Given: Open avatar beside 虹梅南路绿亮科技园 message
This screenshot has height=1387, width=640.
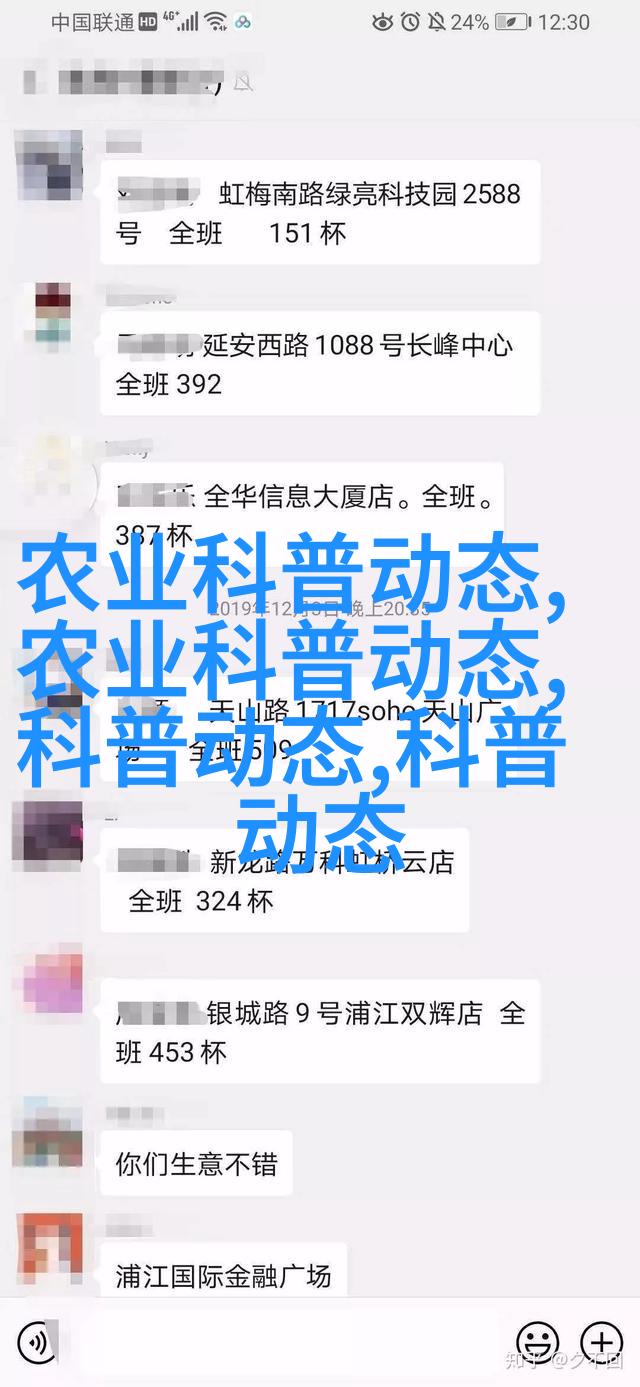Looking at the screenshot, I should click(46, 164).
